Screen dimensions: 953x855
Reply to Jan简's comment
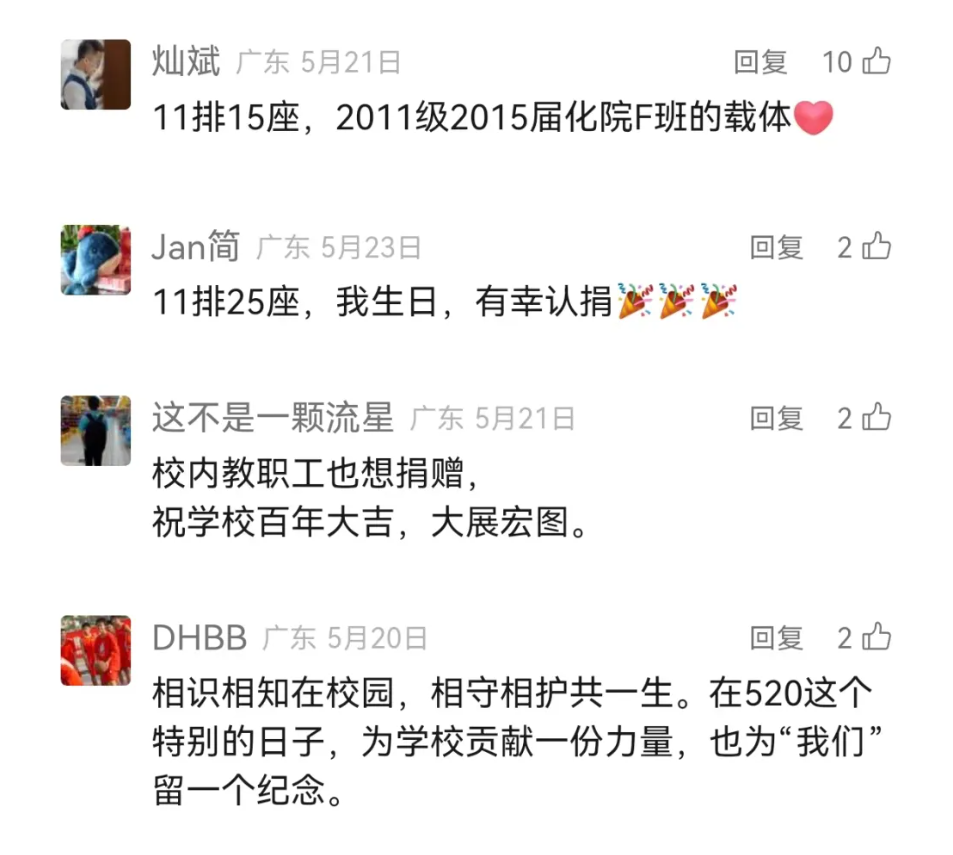point(776,247)
